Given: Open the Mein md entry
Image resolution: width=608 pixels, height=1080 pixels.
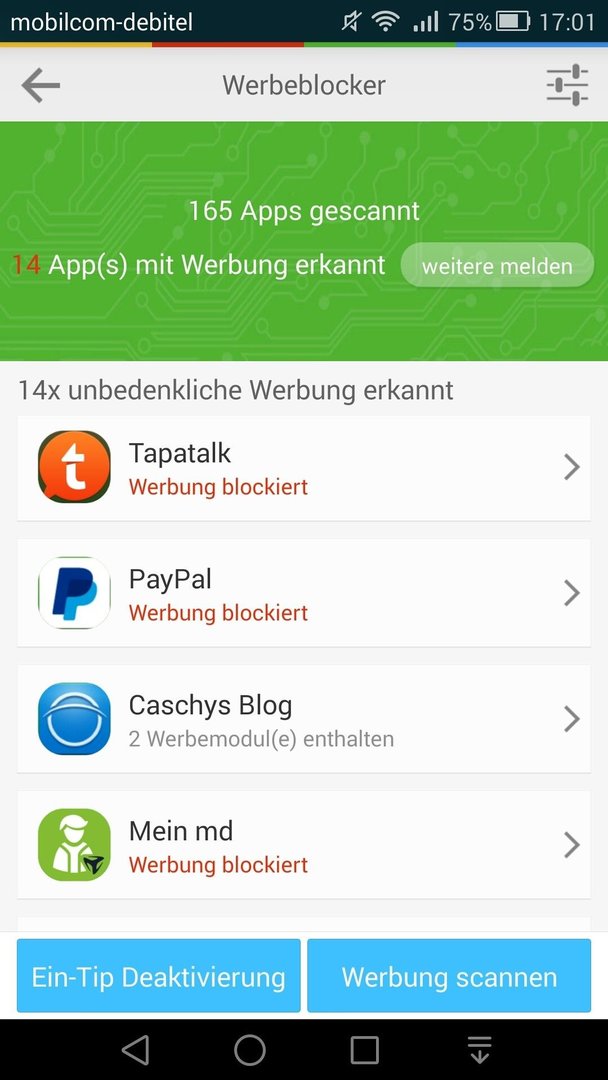Looking at the screenshot, I should (304, 844).
